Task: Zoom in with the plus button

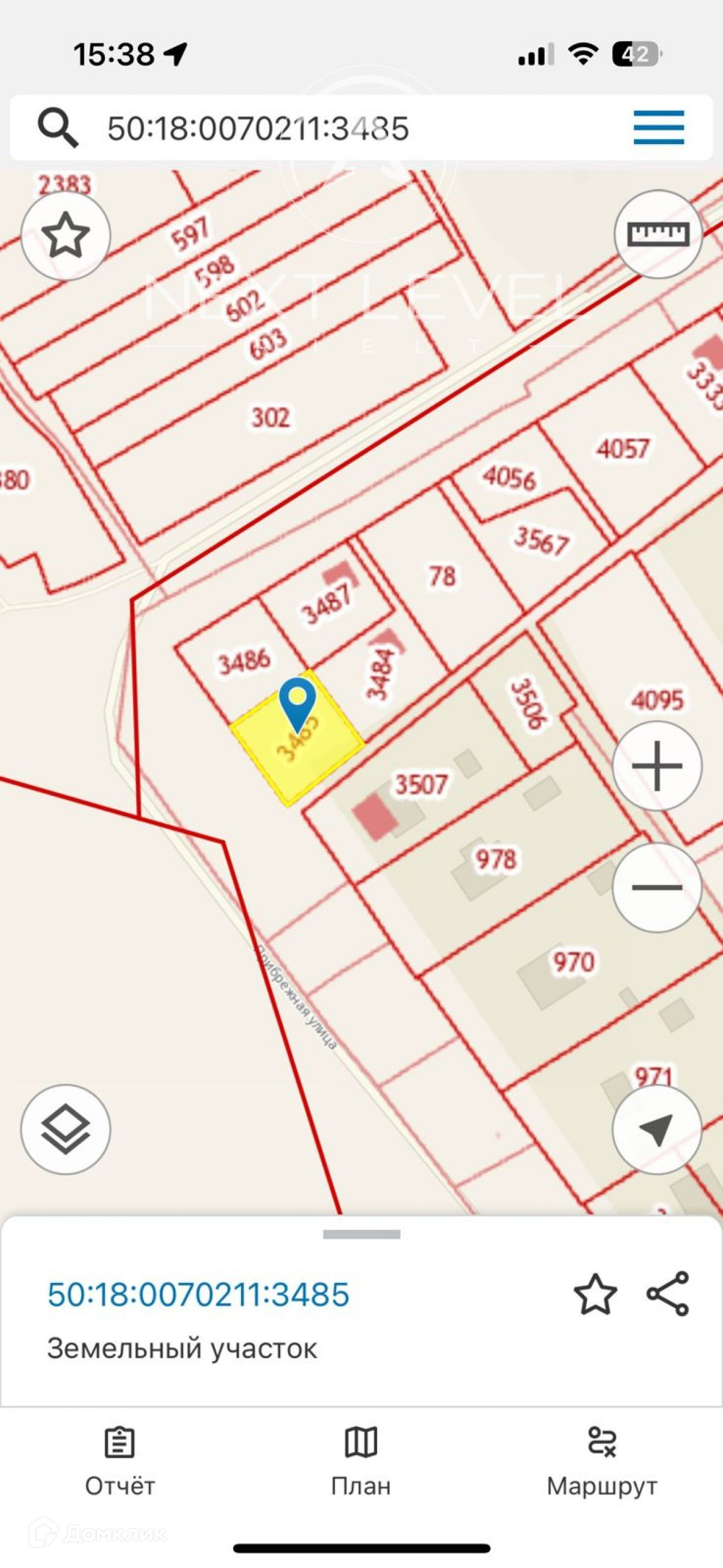Action: point(657,766)
